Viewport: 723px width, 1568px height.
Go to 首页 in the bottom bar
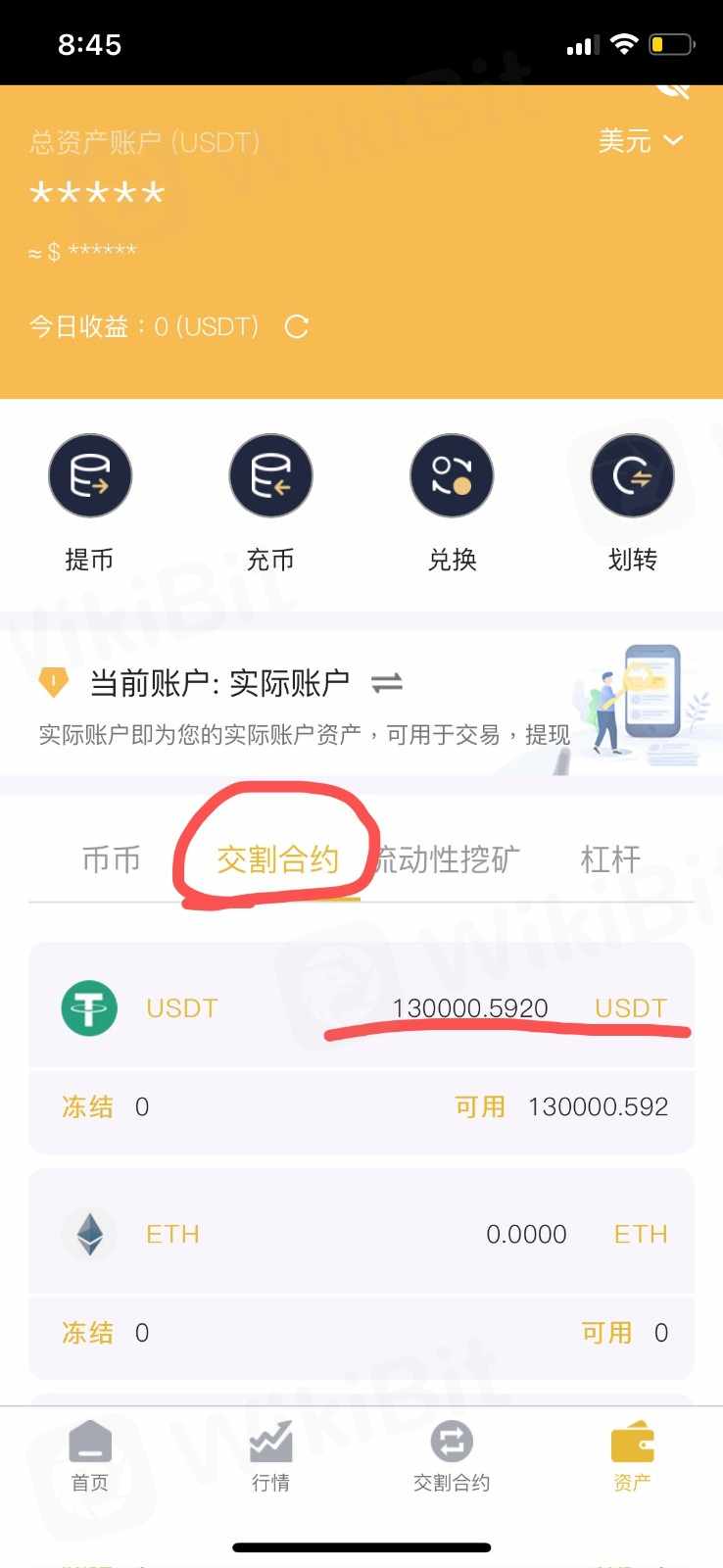coord(89,1455)
